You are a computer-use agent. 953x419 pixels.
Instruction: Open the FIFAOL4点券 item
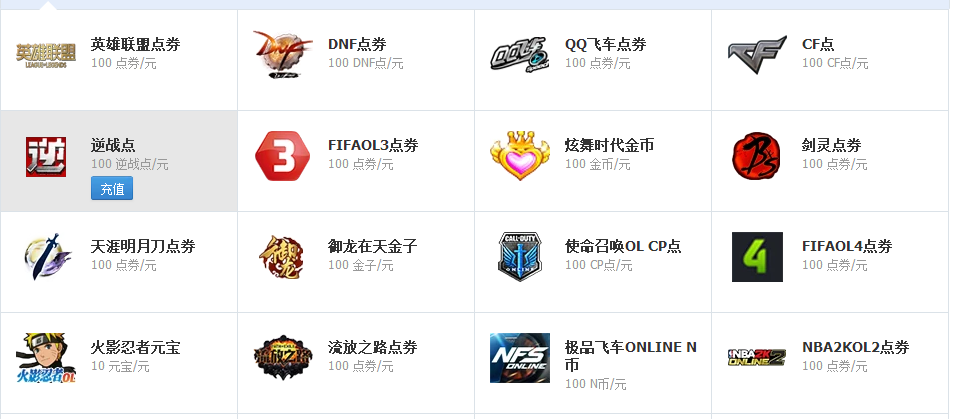coord(846,247)
